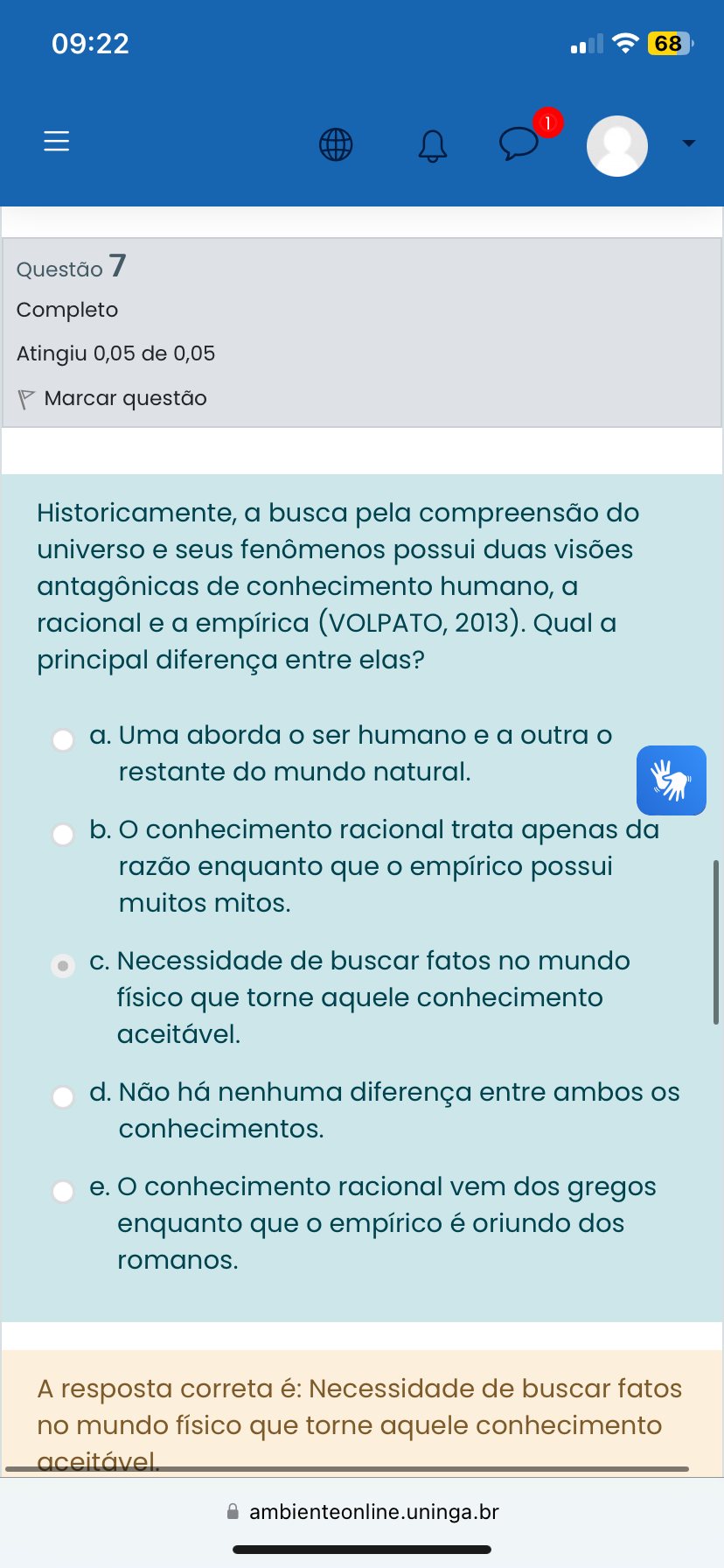The image size is (724, 1568).
Task: Open the user profile avatar menu
Action: point(617,145)
